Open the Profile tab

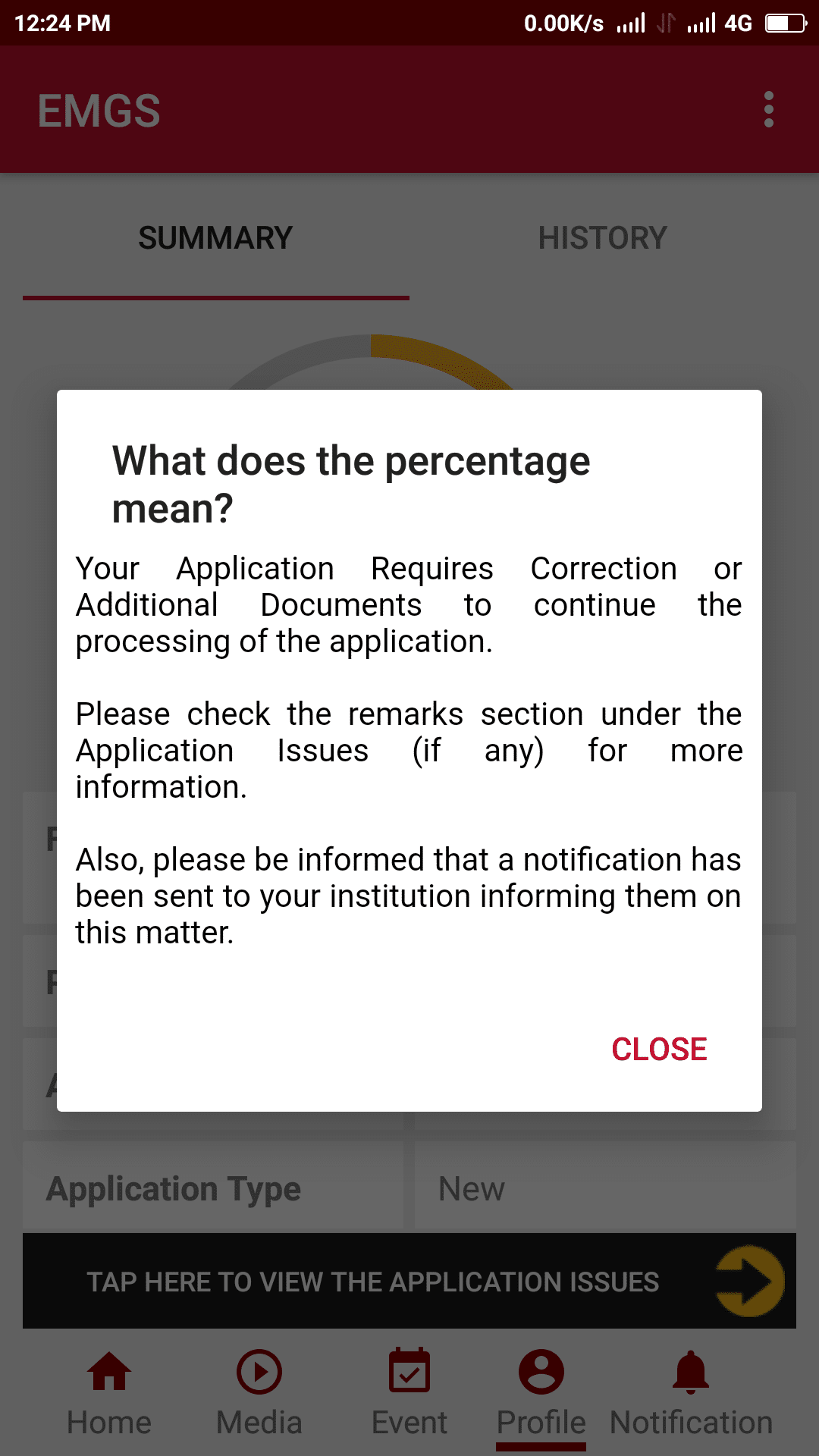click(541, 1394)
